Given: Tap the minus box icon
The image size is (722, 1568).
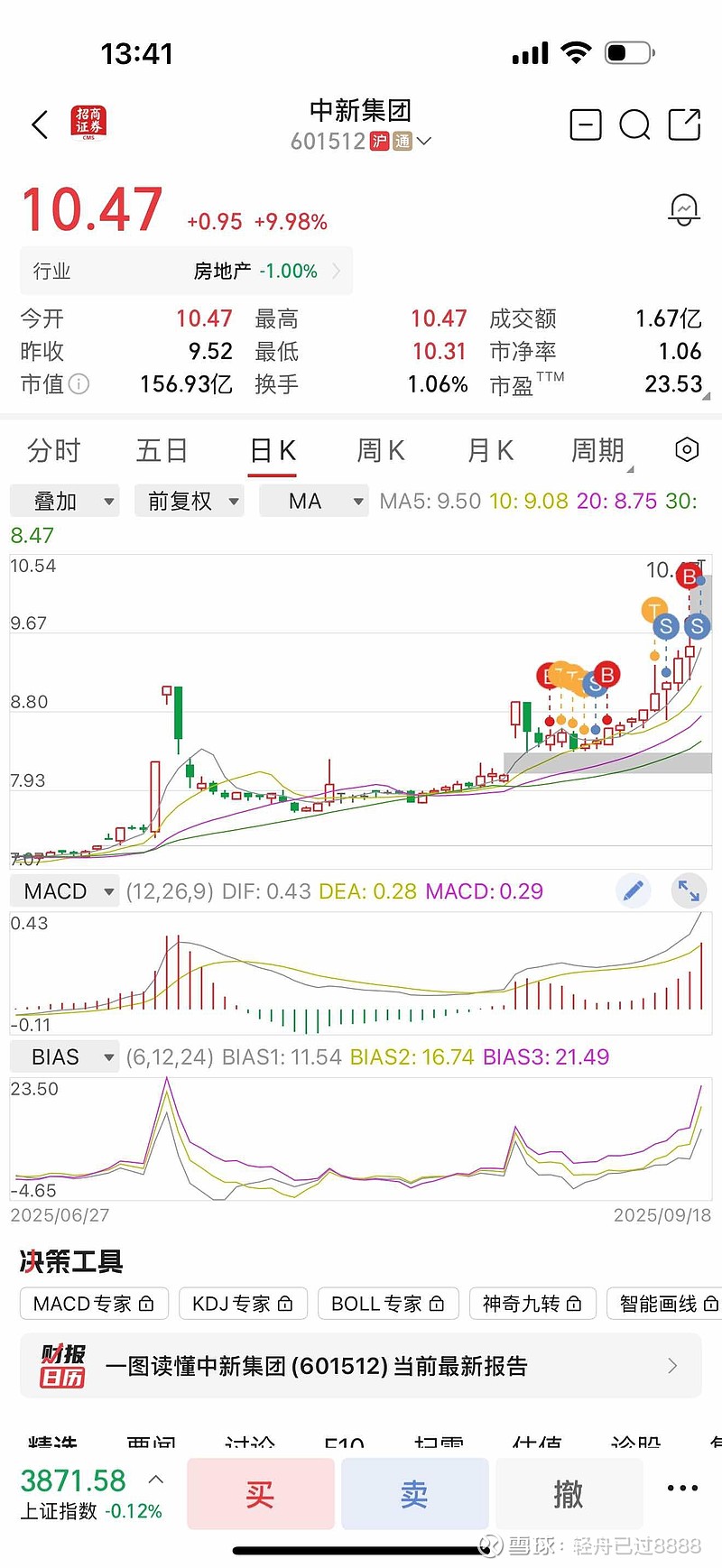Looking at the screenshot, I should click(586, 125).
